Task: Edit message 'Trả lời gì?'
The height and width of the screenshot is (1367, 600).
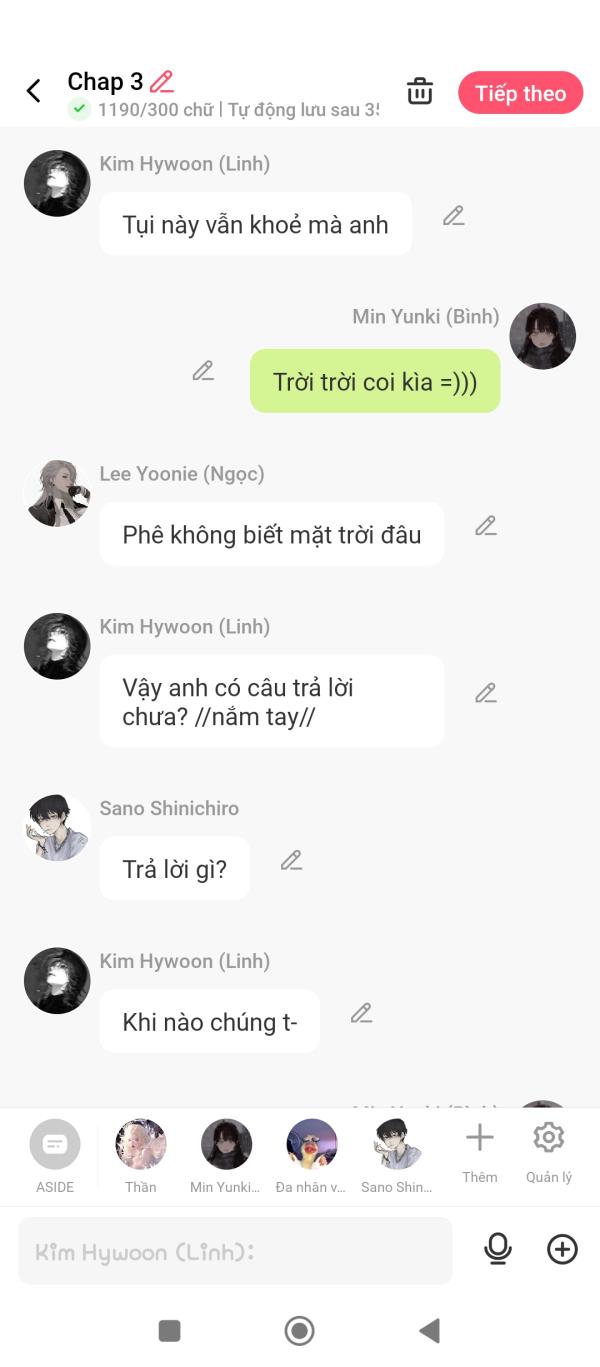Action: pyautogui.click(x=291, y=860)
